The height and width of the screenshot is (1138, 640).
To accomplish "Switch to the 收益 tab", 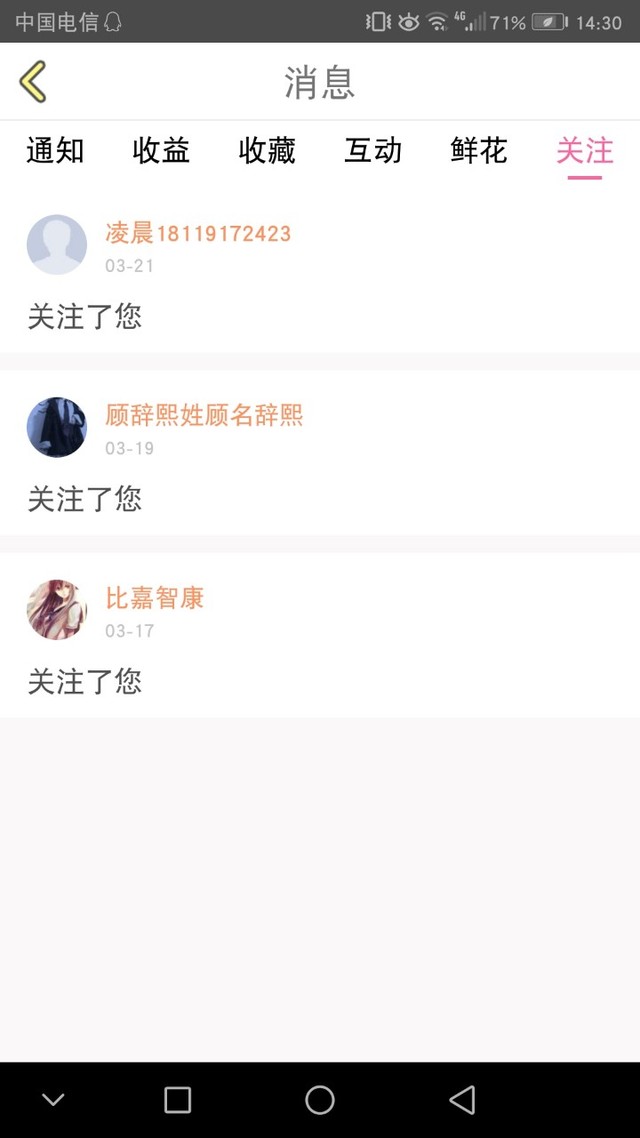I will click(161, 151).
